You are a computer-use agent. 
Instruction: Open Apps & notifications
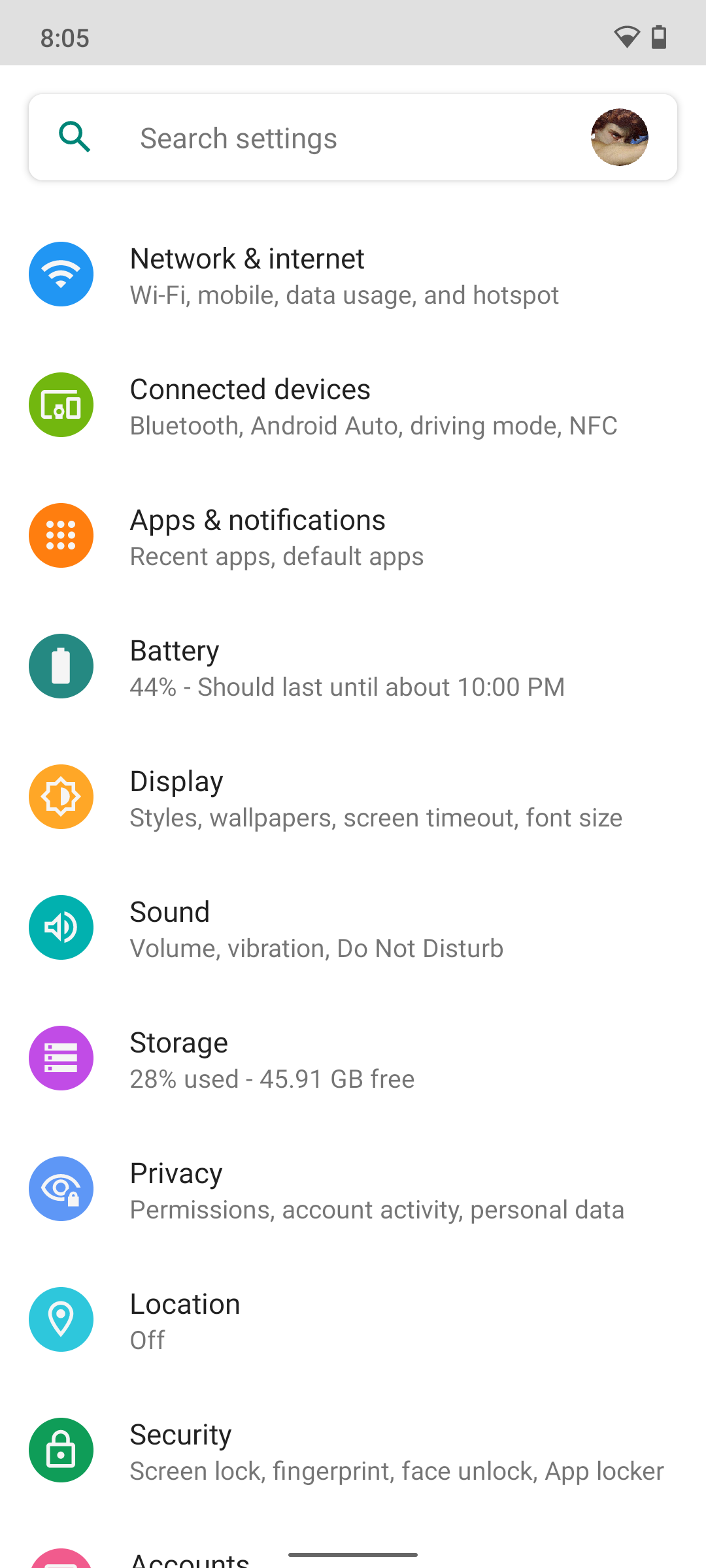click(353, 536)
